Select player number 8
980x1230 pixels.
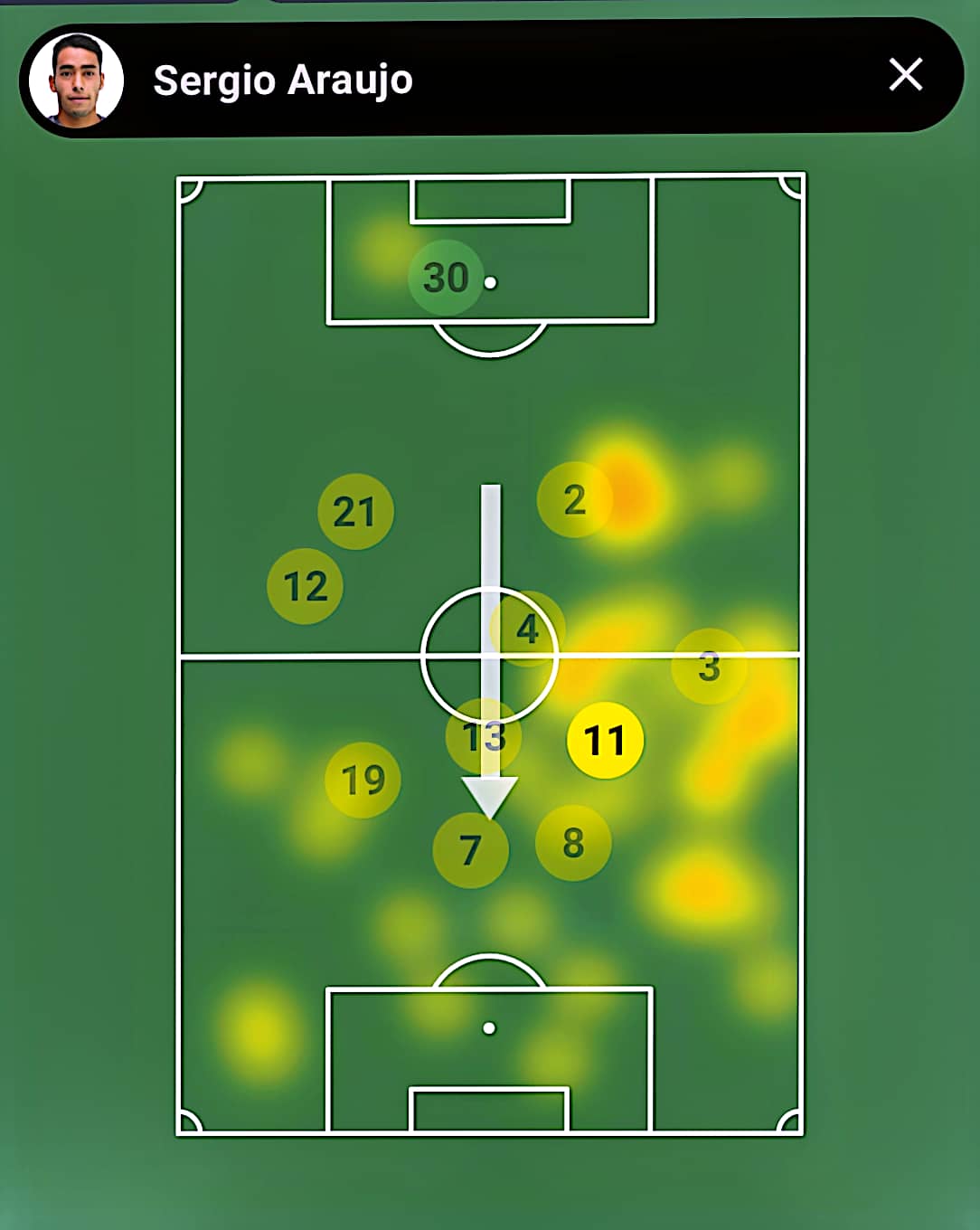pos(573,843)
